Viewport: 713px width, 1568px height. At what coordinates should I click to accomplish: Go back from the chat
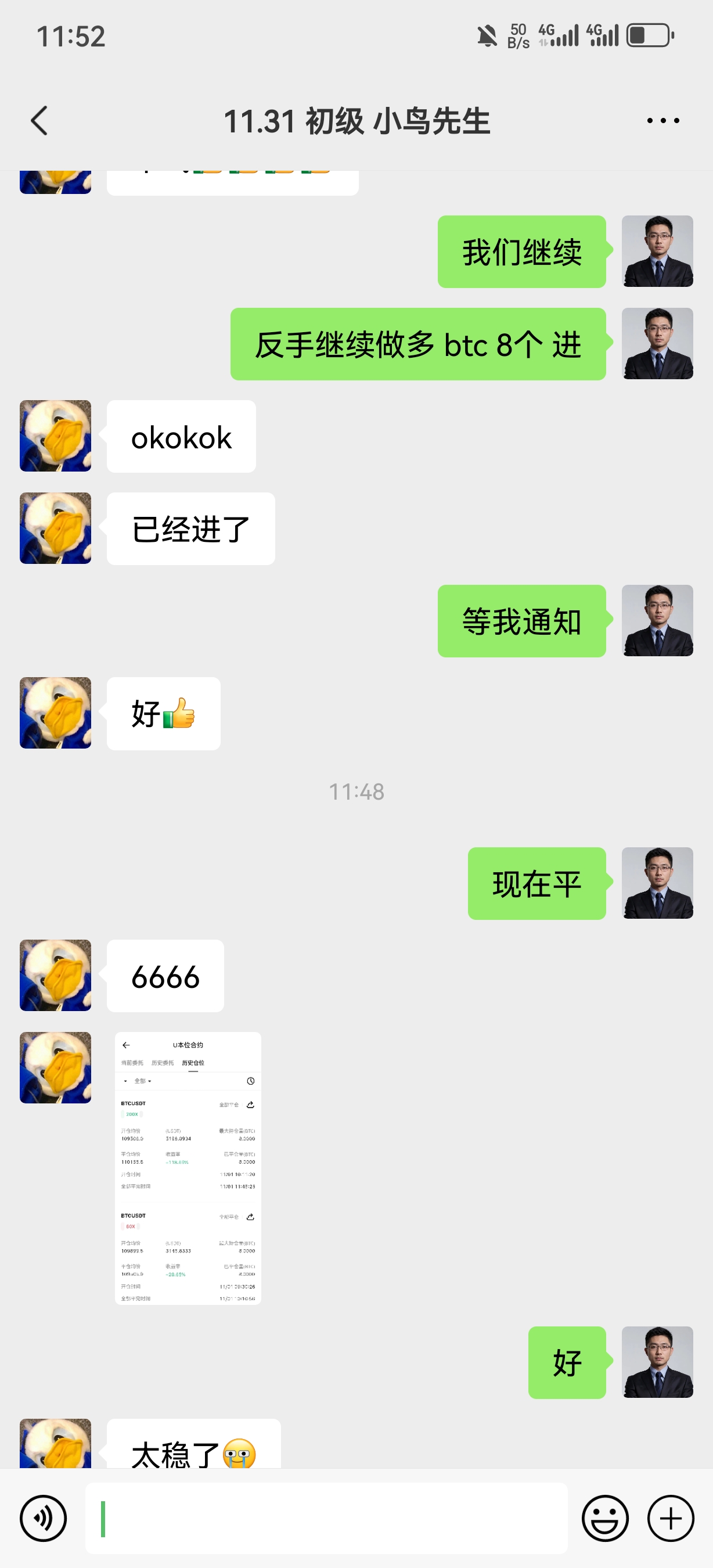coord(39,121)
